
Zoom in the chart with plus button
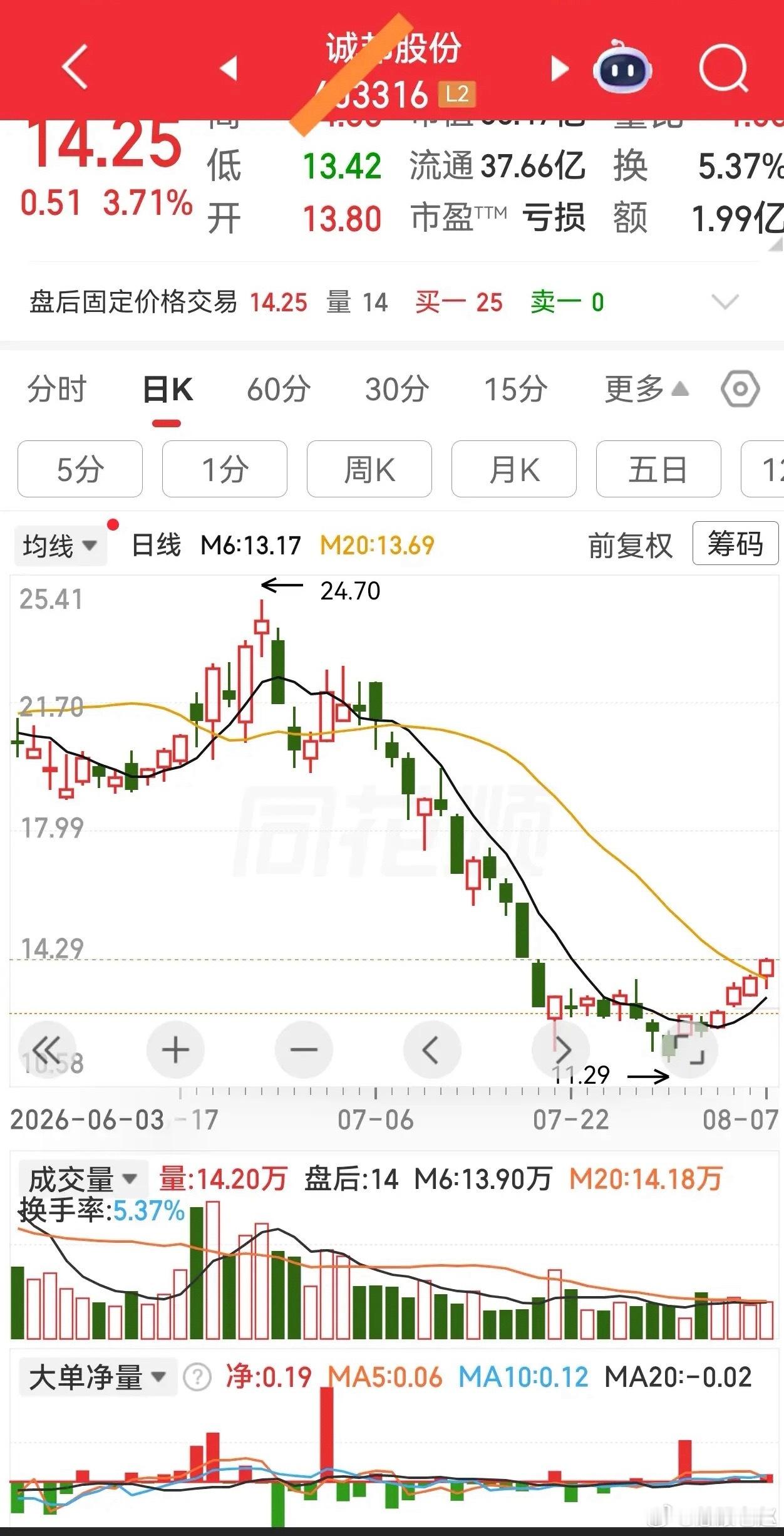tap(175, 1049)
